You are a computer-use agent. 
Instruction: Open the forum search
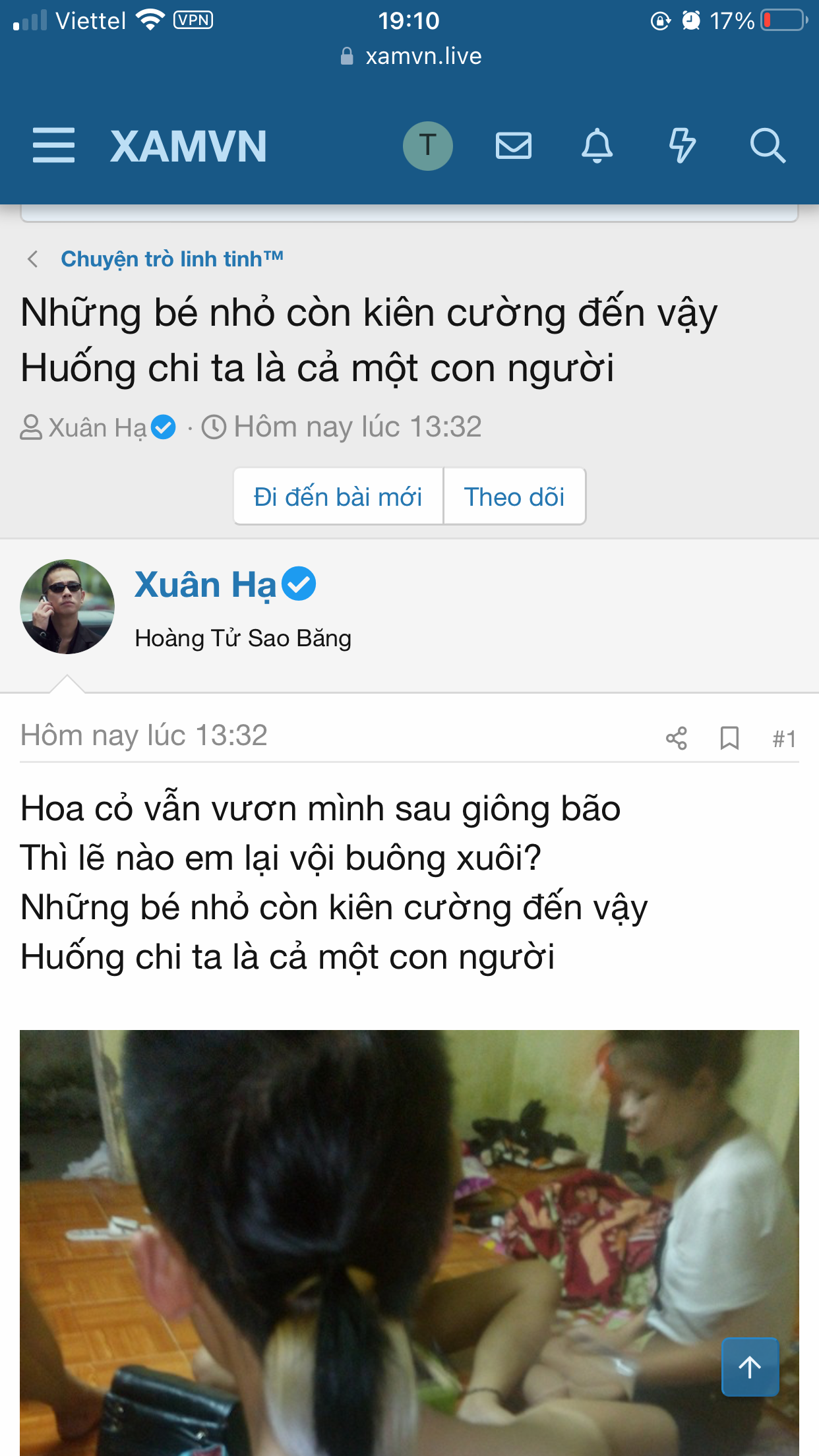coord(767,146)
